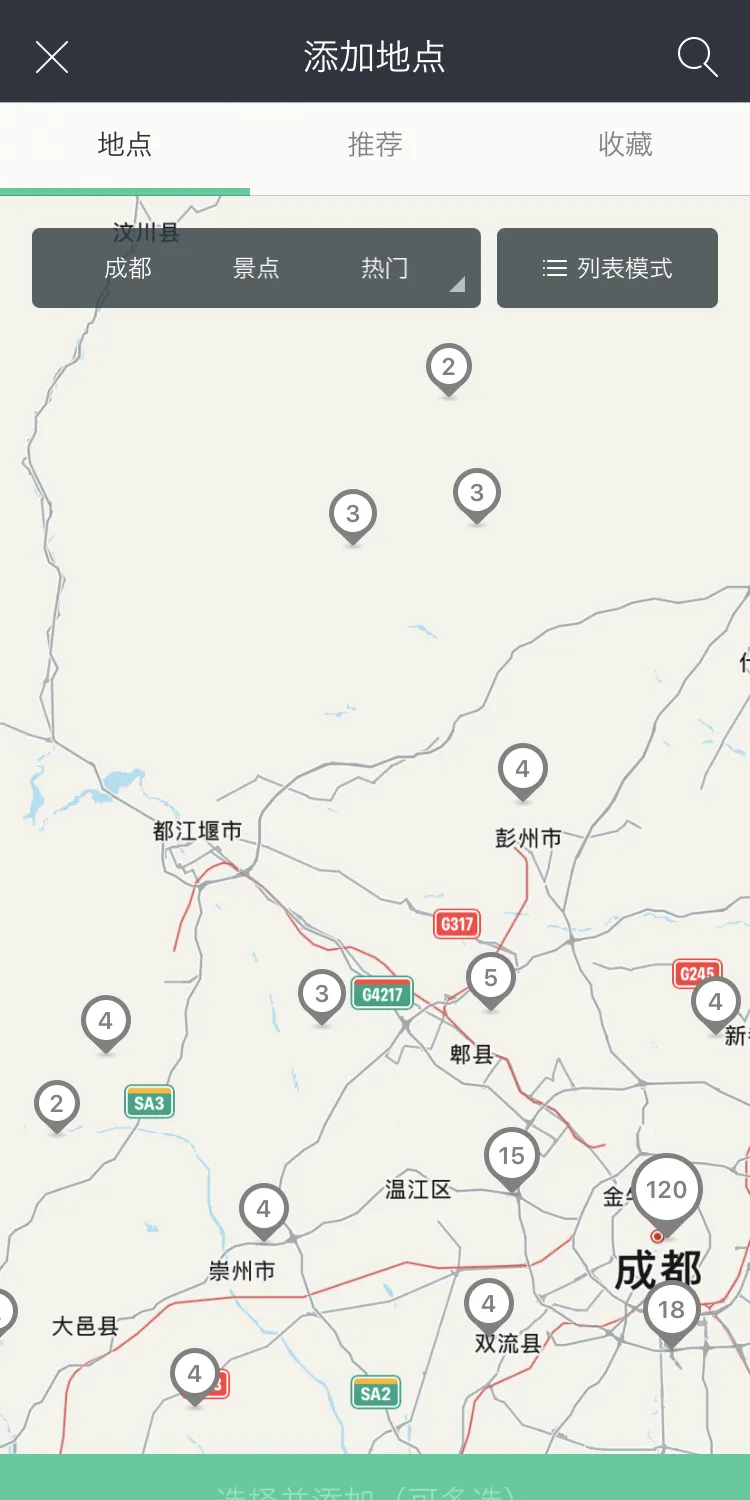
Task: Switch to 列表模式 list view
Action: pyautogui.click(x=607, y=268)
